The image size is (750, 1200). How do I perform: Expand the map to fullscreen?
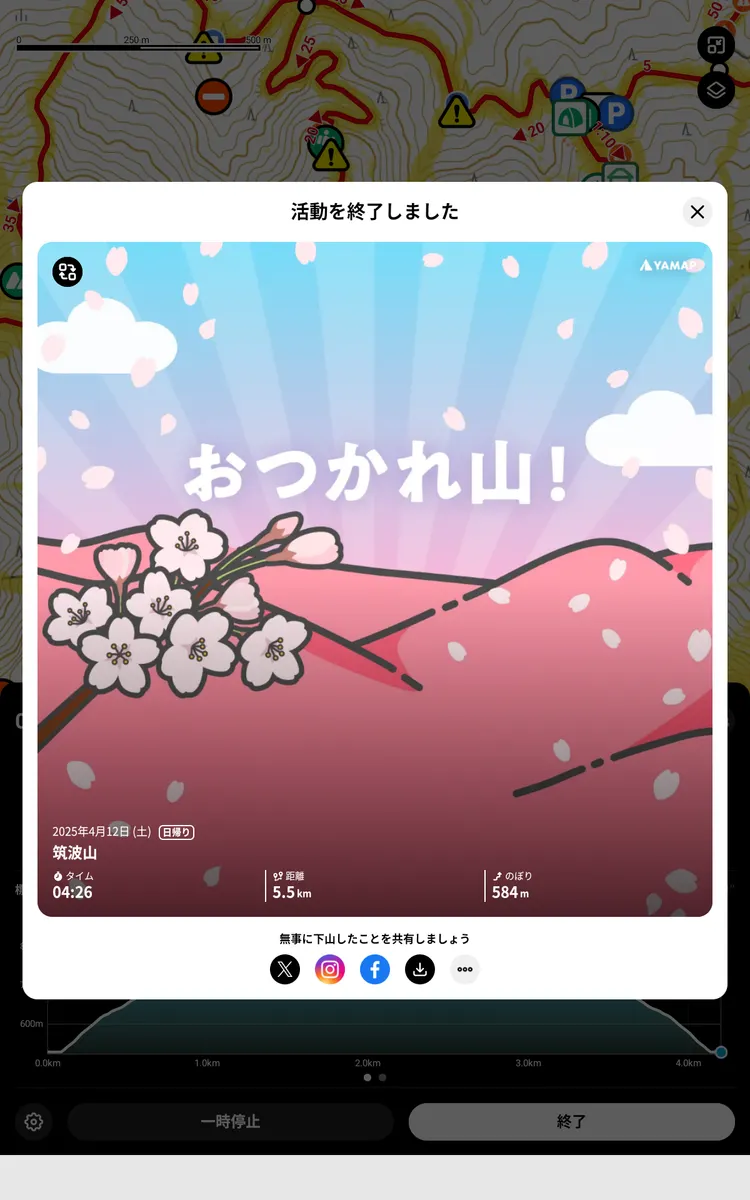click(716, 45)
